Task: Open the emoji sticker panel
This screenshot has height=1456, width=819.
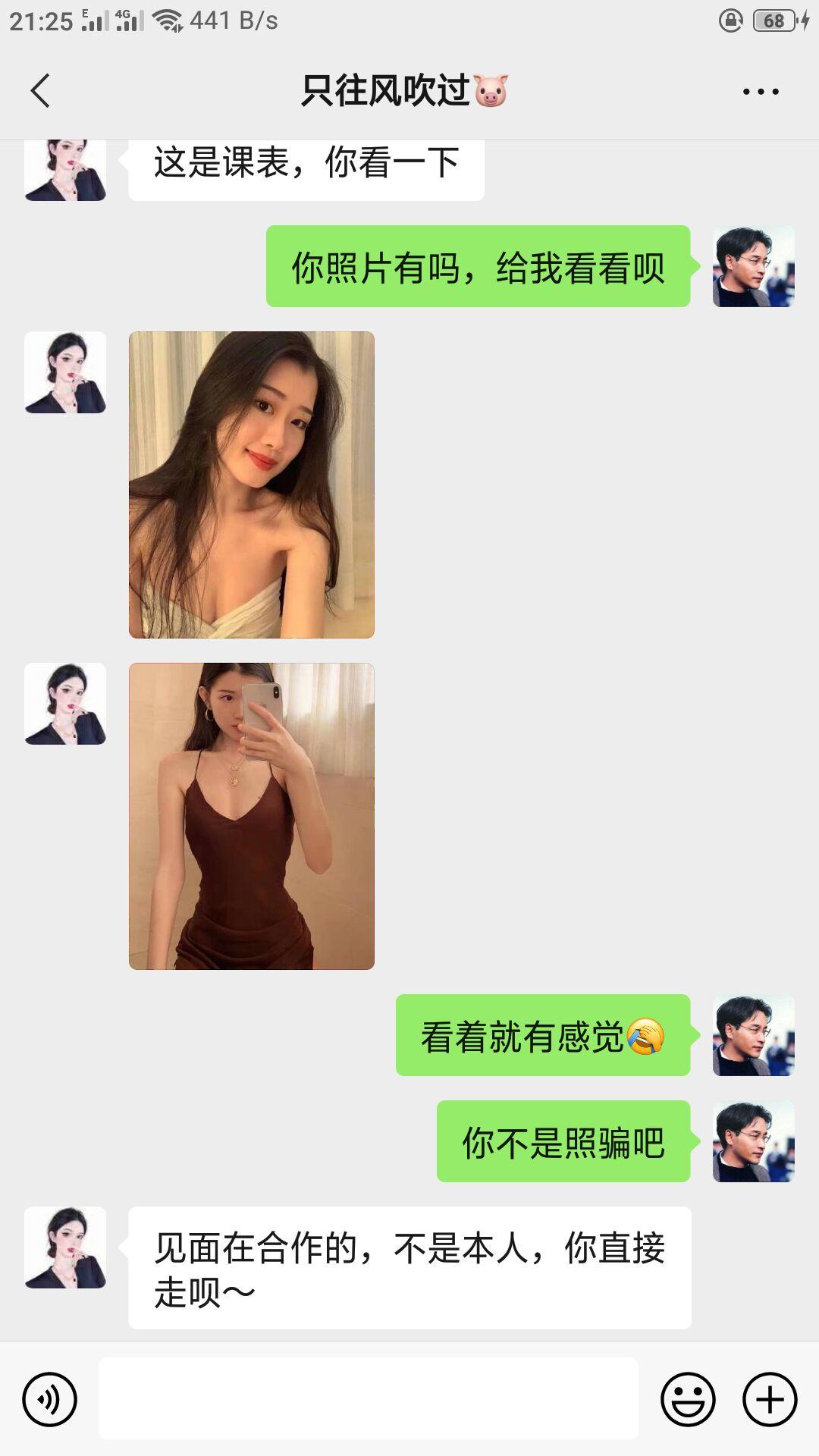Action: point(688,1399)
